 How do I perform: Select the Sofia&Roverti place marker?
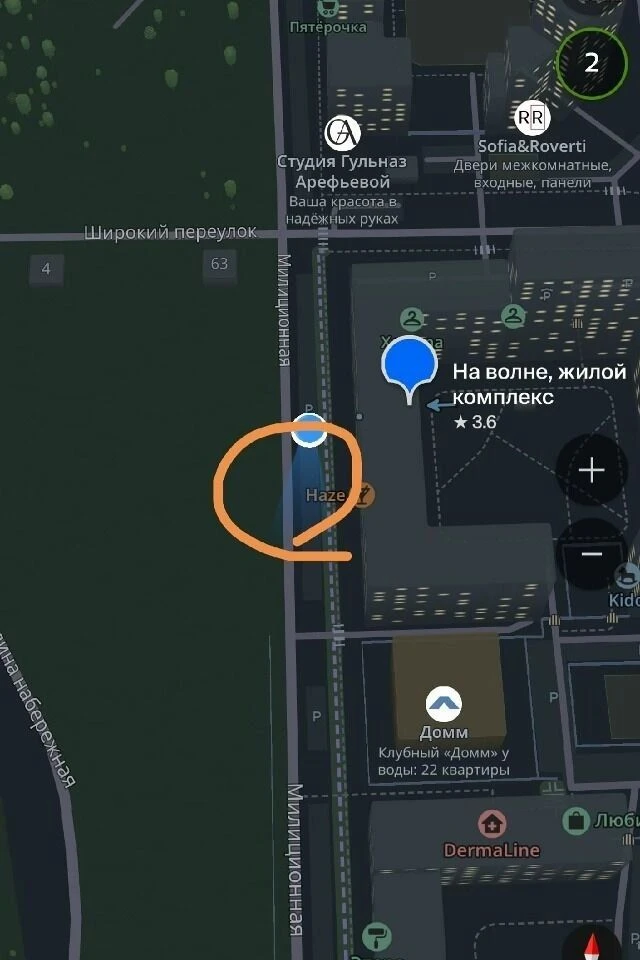click(531, 119)
